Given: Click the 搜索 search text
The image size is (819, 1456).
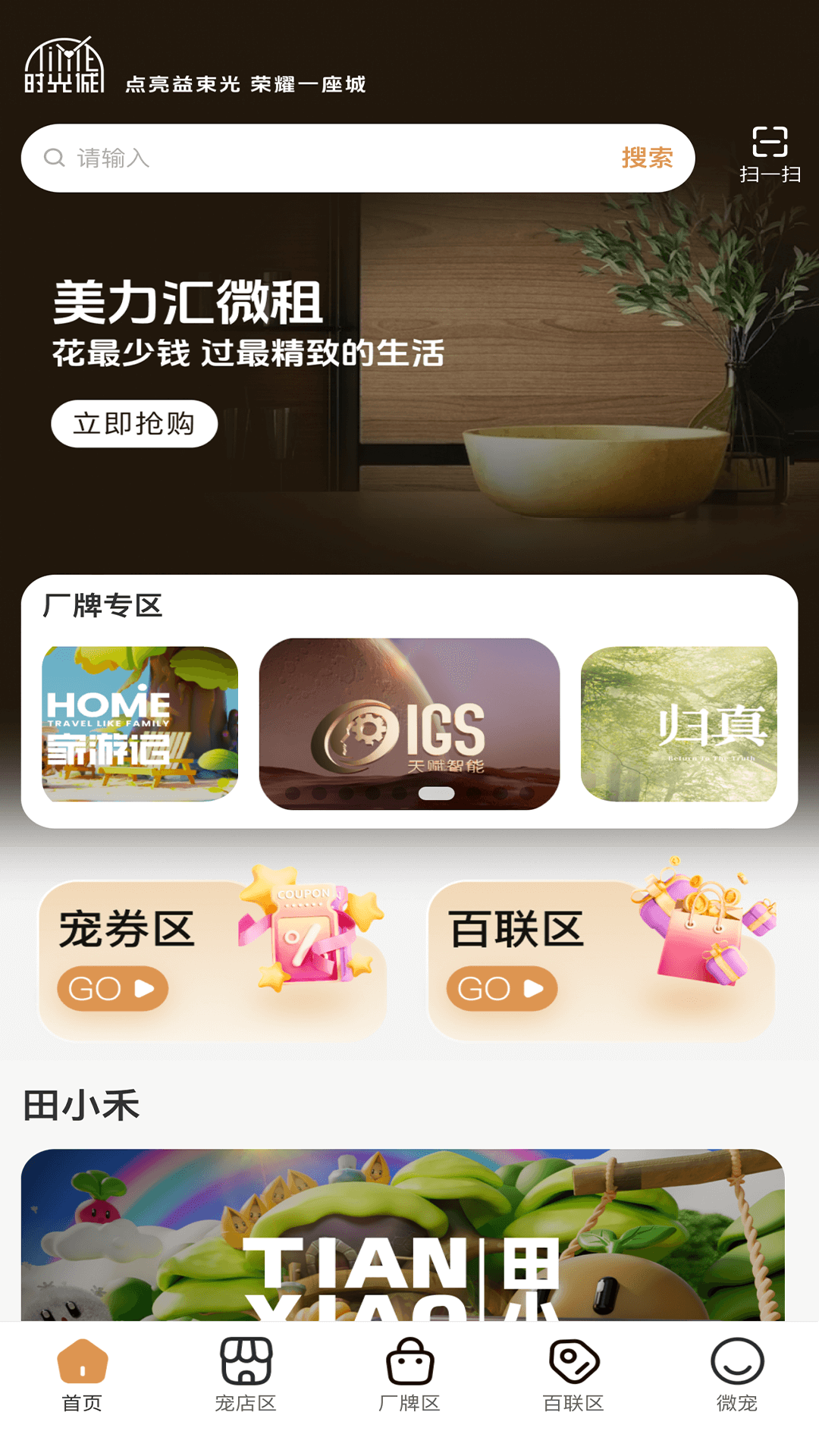Looking at the screenshot, I should 648,157.
